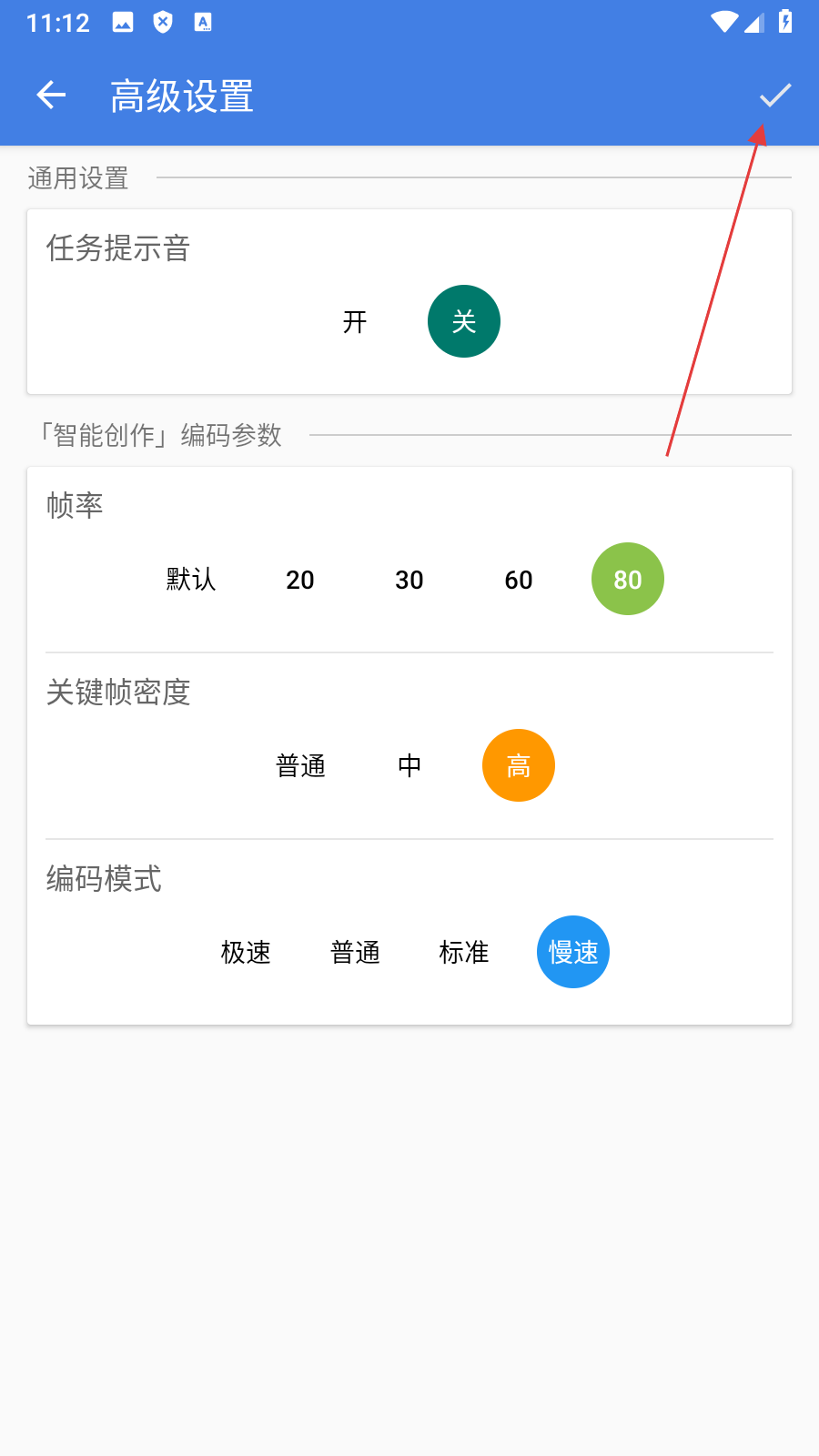This screenshot has height=1456, width=819.
Task: Set keyframe density to 中
Action: click(x=409, y=765)
